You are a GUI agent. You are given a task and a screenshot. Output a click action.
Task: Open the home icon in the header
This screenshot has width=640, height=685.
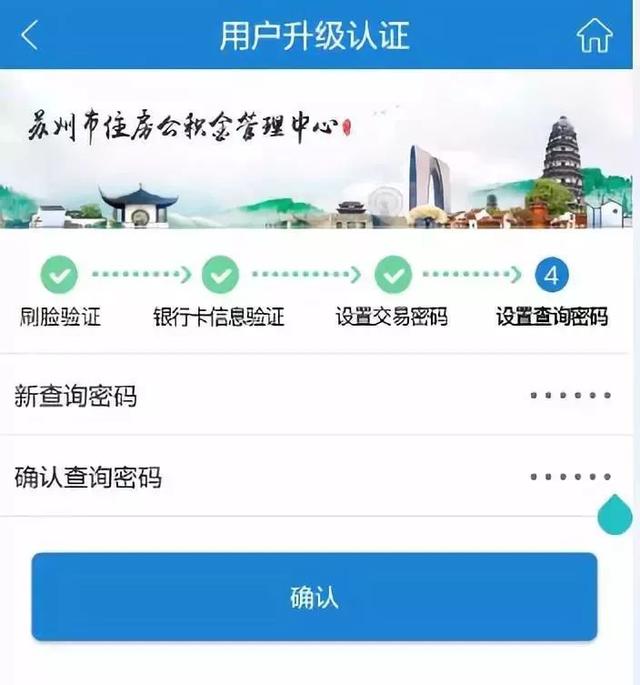click(x=594, y=36)
